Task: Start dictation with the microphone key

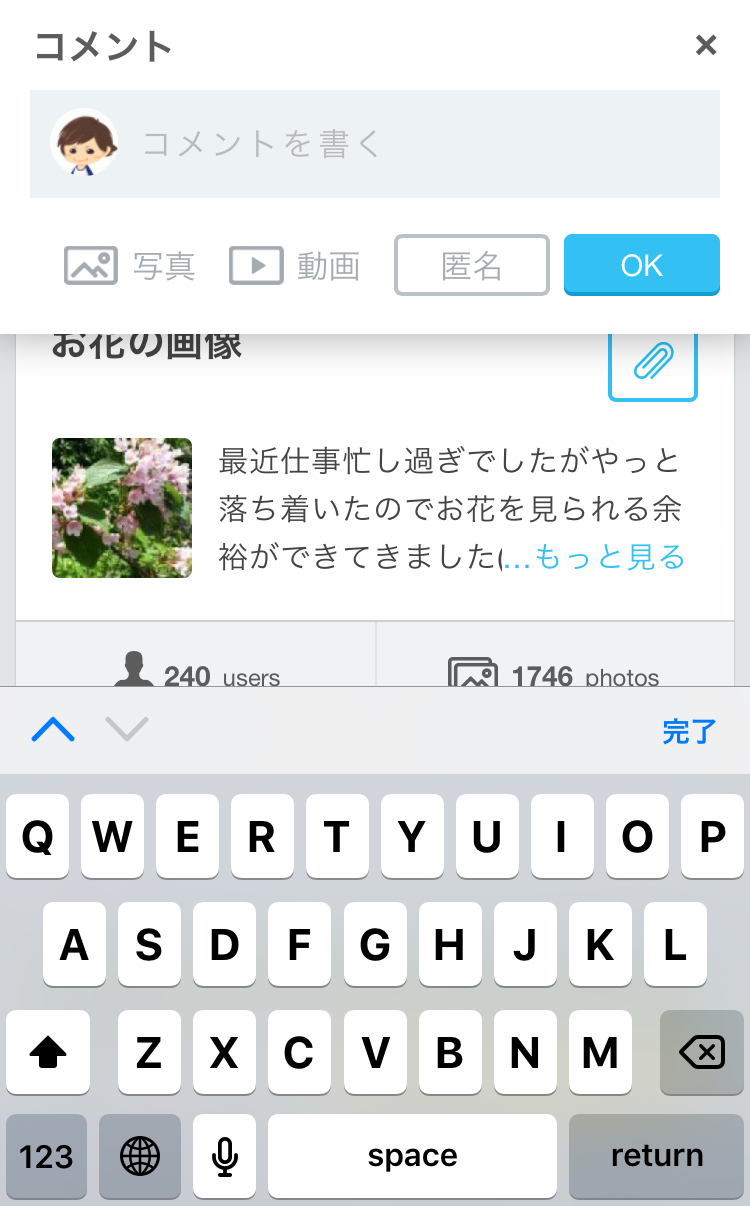Action: (x=225, y=1157)
